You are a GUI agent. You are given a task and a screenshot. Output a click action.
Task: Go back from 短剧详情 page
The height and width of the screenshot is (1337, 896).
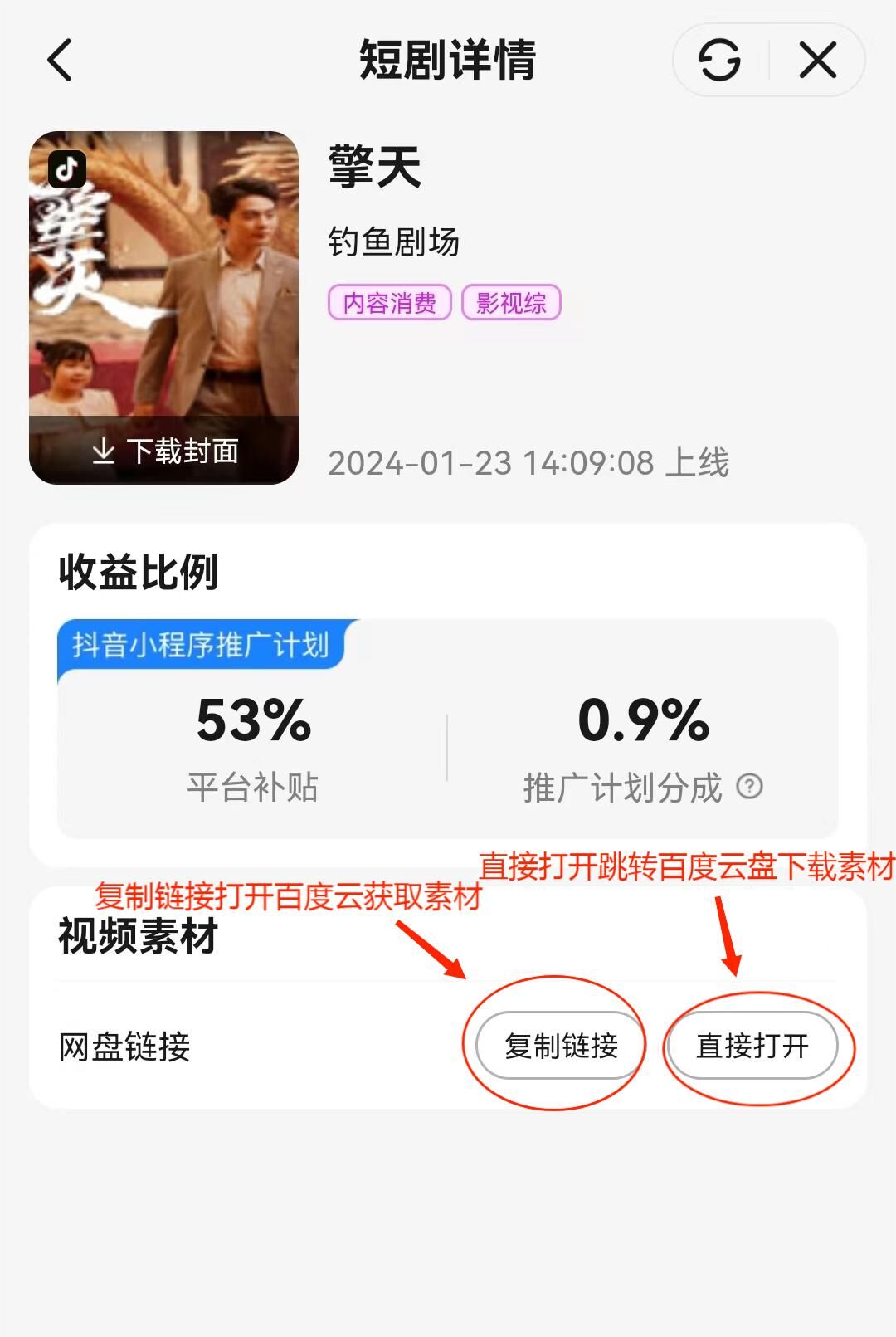[x=60, y=61]
